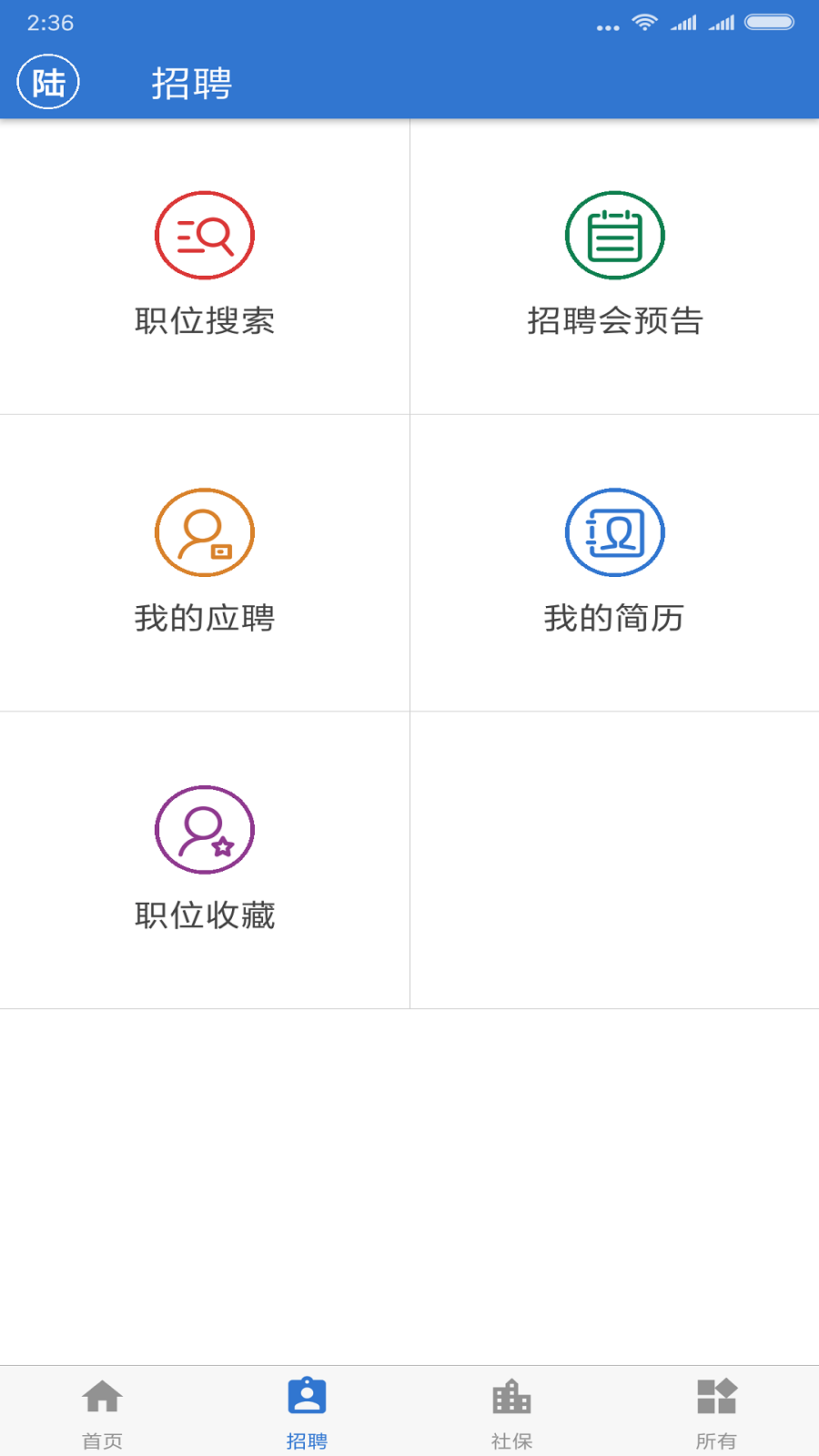Click the 招聘 person icon in navigation
The height and width of the screenshot is (1456, 819).
tap(307, 1395)
